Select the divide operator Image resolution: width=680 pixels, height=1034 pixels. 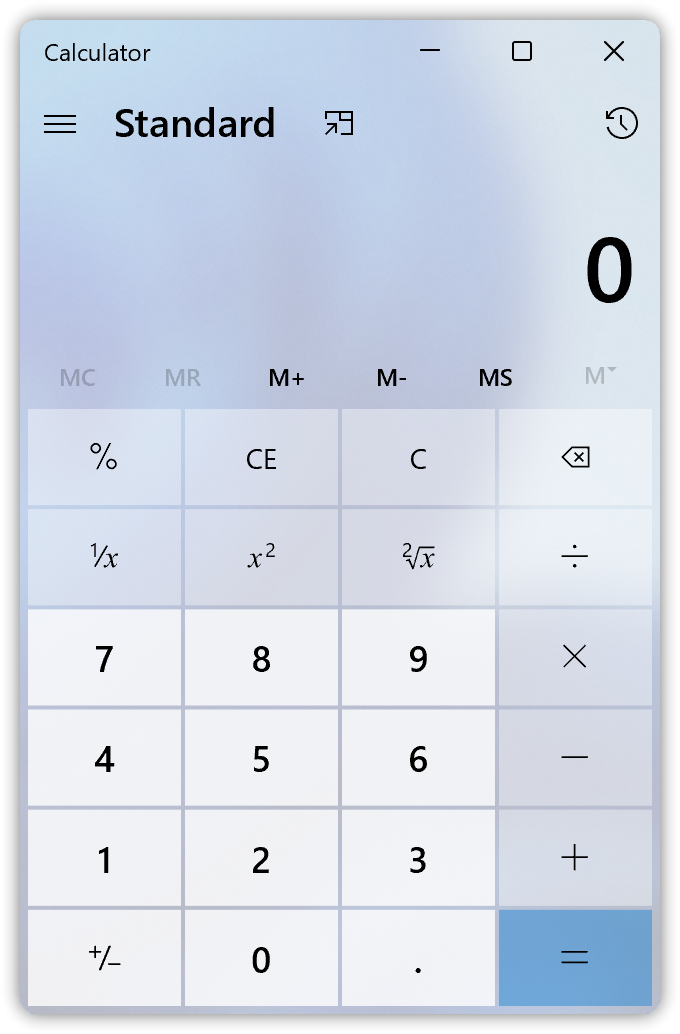[x=575, y=558]
